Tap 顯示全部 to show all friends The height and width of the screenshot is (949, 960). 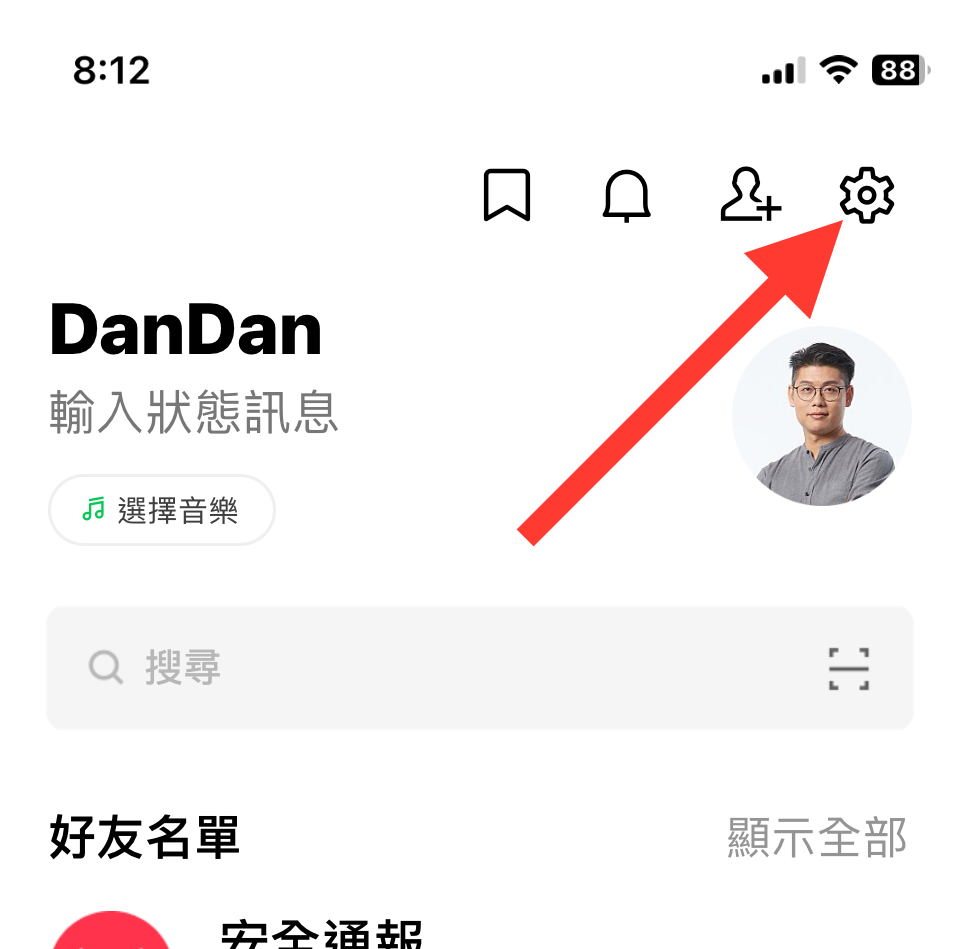817,838
